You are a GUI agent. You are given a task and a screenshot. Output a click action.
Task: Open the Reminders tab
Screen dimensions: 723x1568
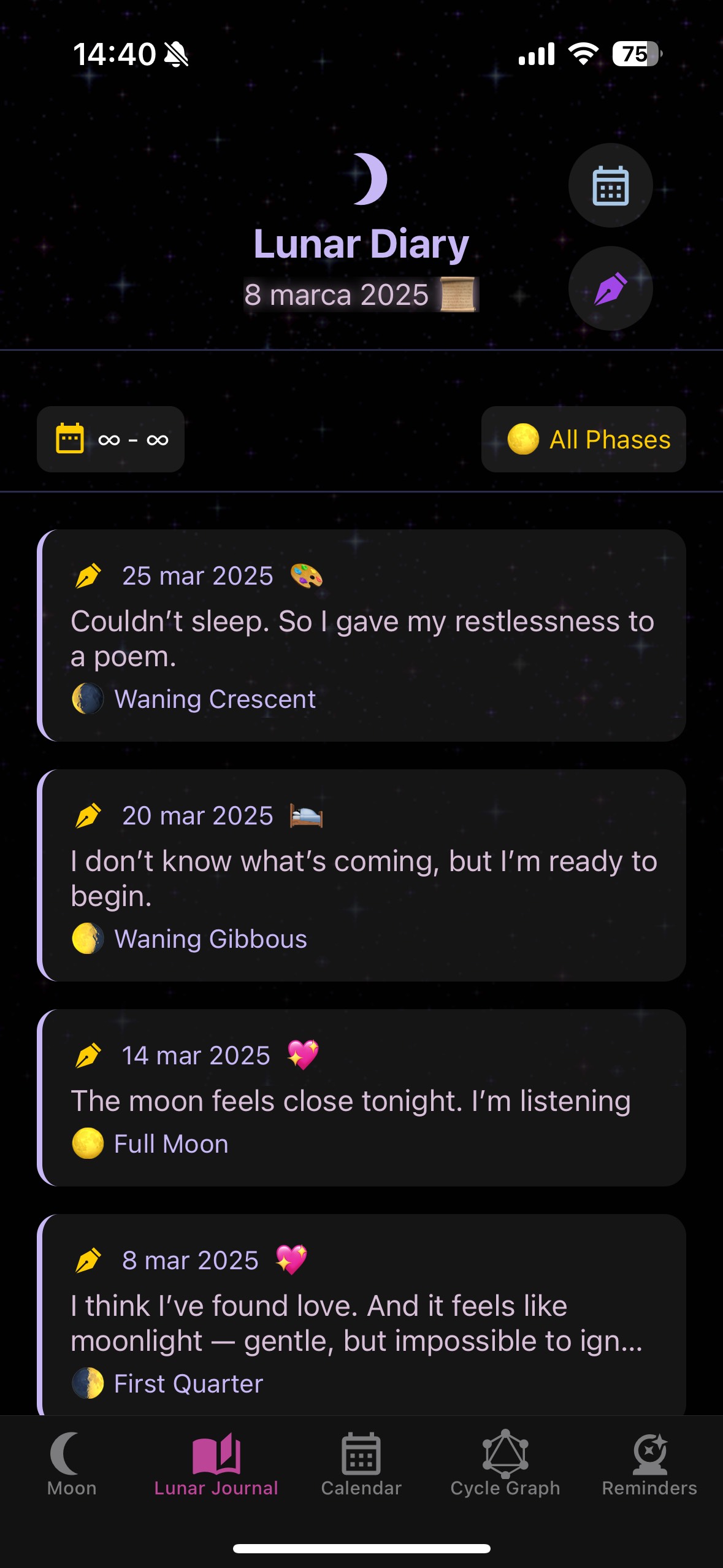pyautogui.click(x=649, y=1464)
